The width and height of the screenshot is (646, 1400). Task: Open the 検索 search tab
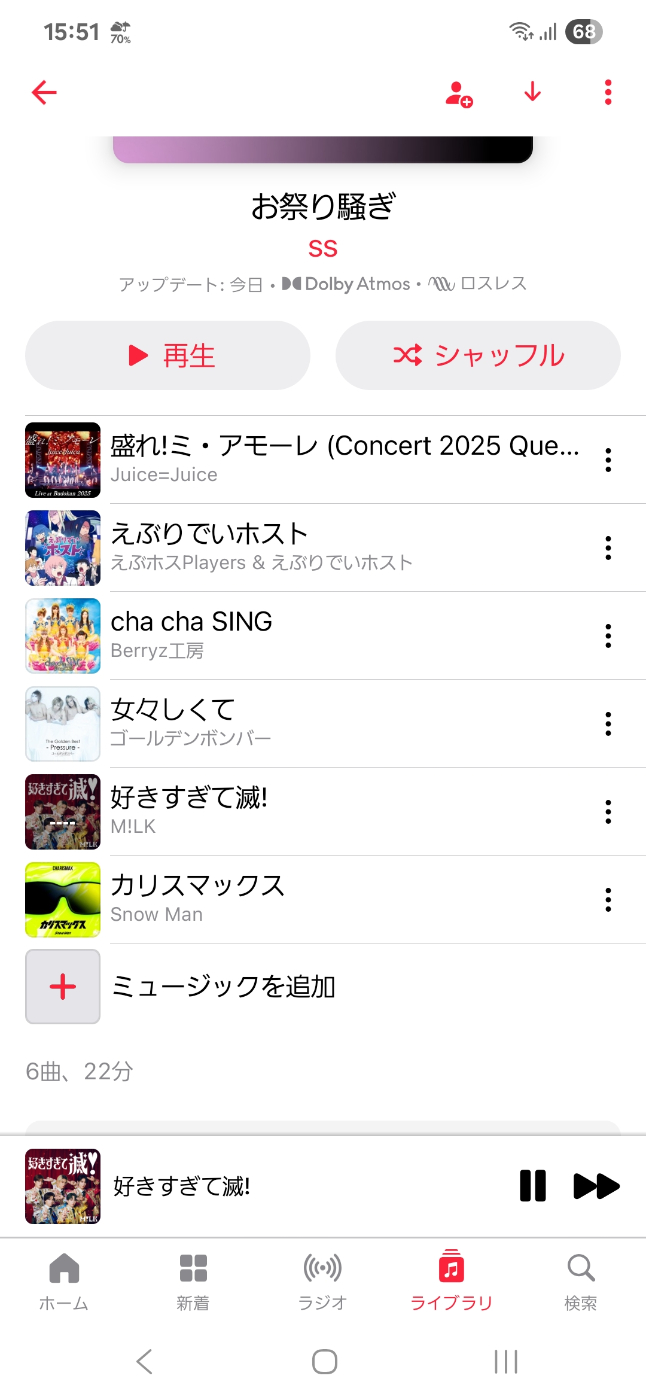pyautogui.click(x=580, y=1281)
